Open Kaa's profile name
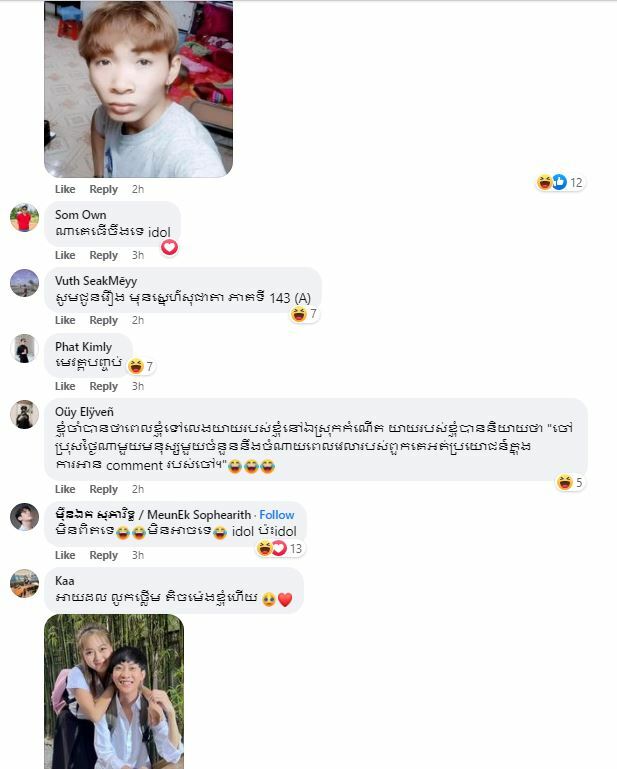 [64, 581]
